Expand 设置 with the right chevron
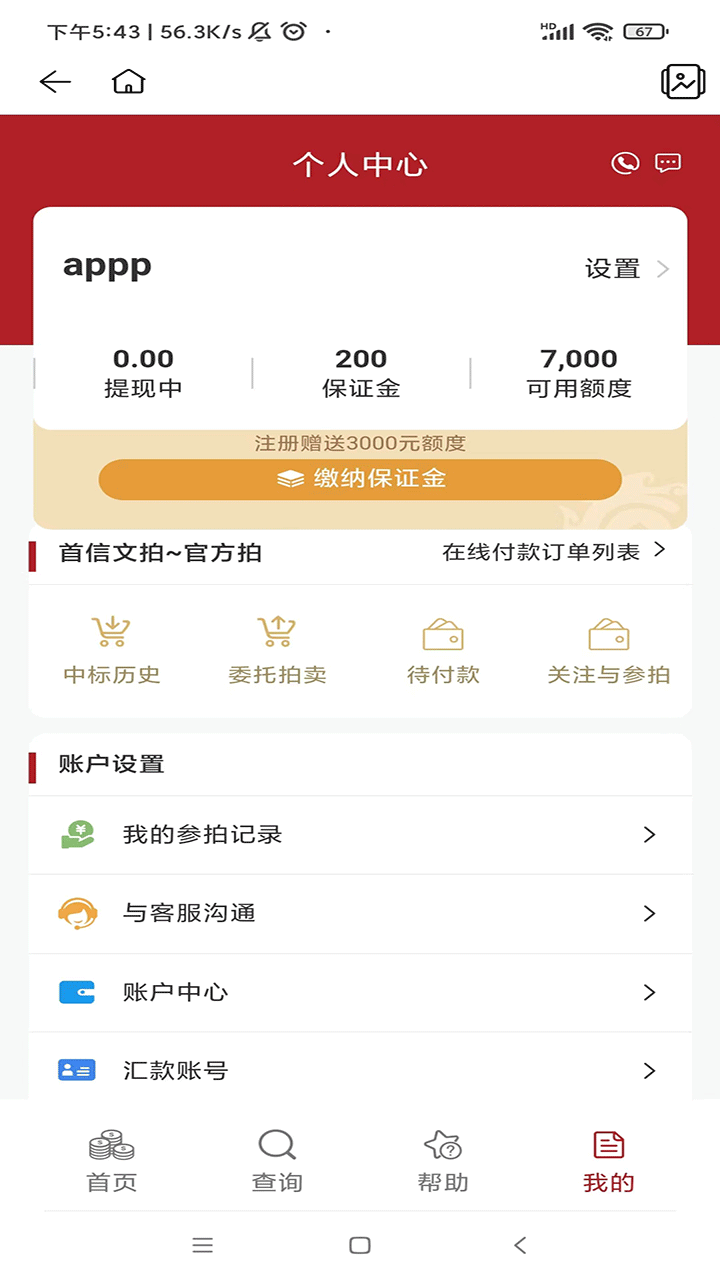 click(x=663, y=268)
